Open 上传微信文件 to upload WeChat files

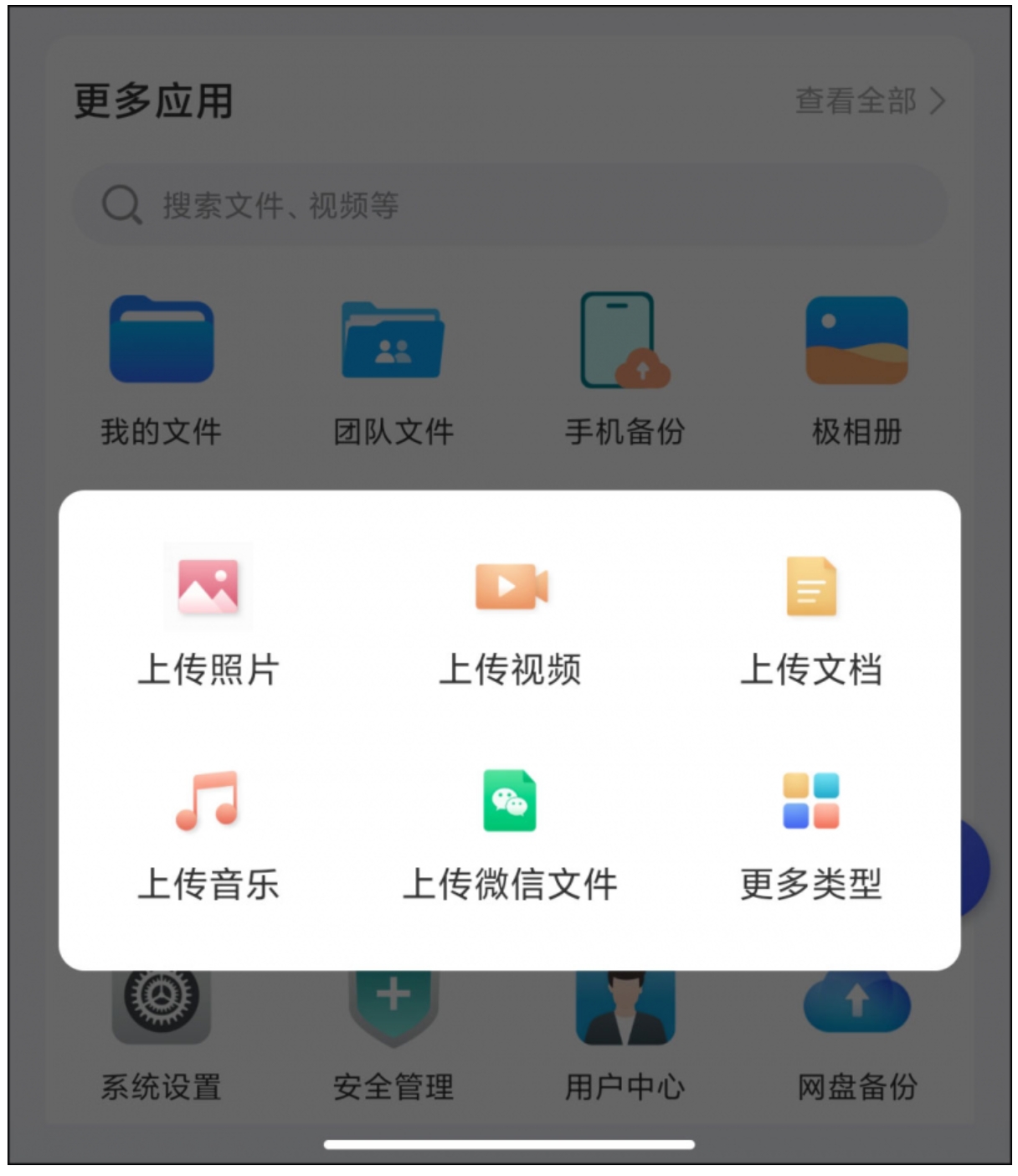pos(510,833)
